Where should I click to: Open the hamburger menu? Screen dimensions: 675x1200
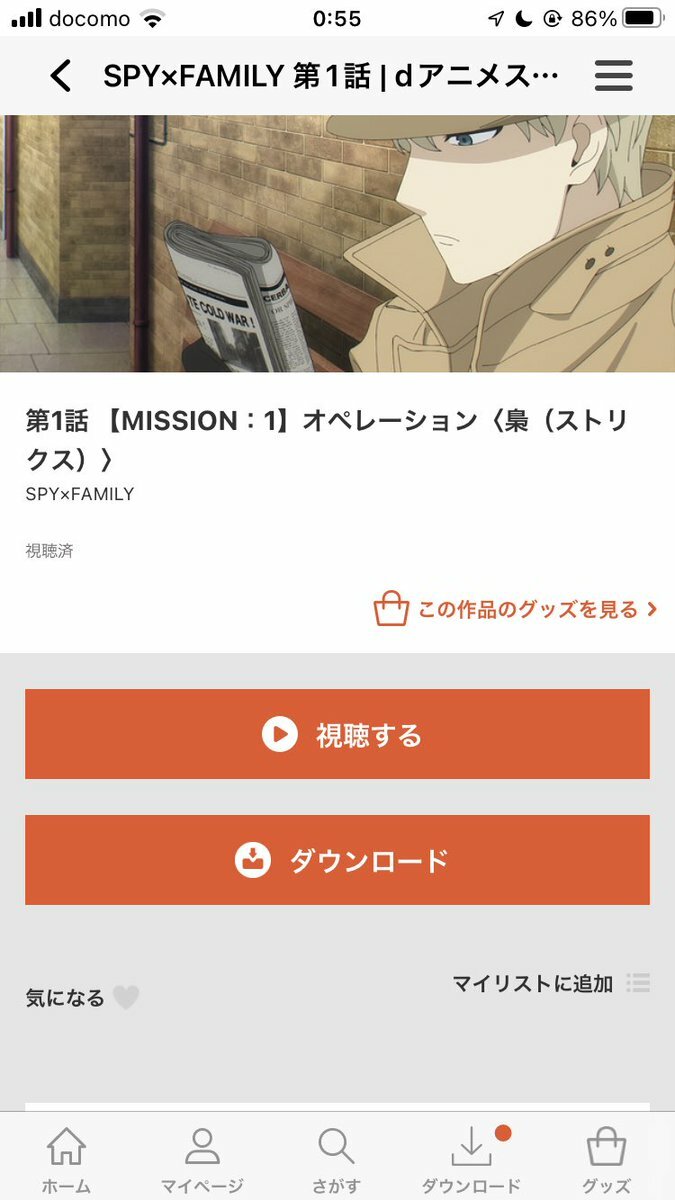[613, 76]
